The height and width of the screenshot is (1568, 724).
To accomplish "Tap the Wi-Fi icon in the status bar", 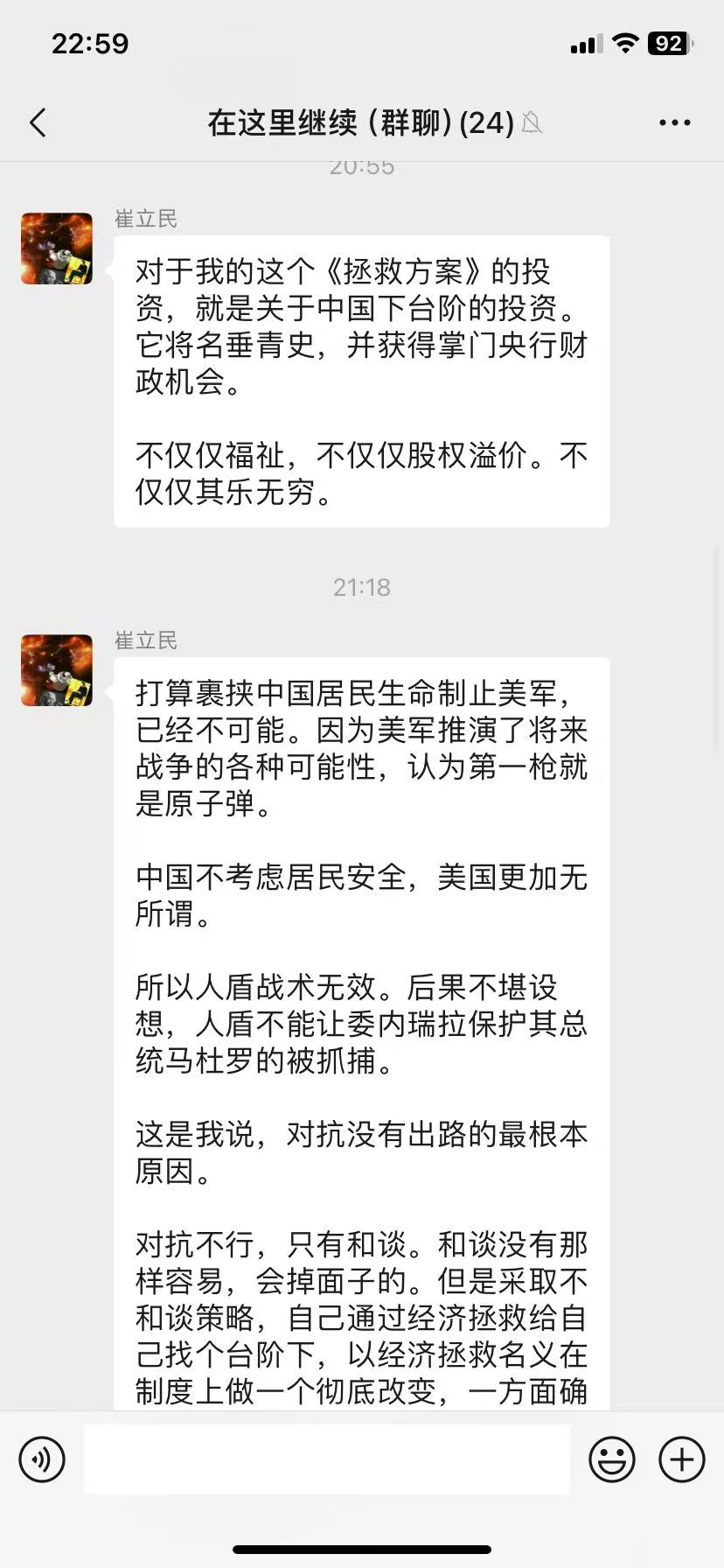I will click(626, 41).
